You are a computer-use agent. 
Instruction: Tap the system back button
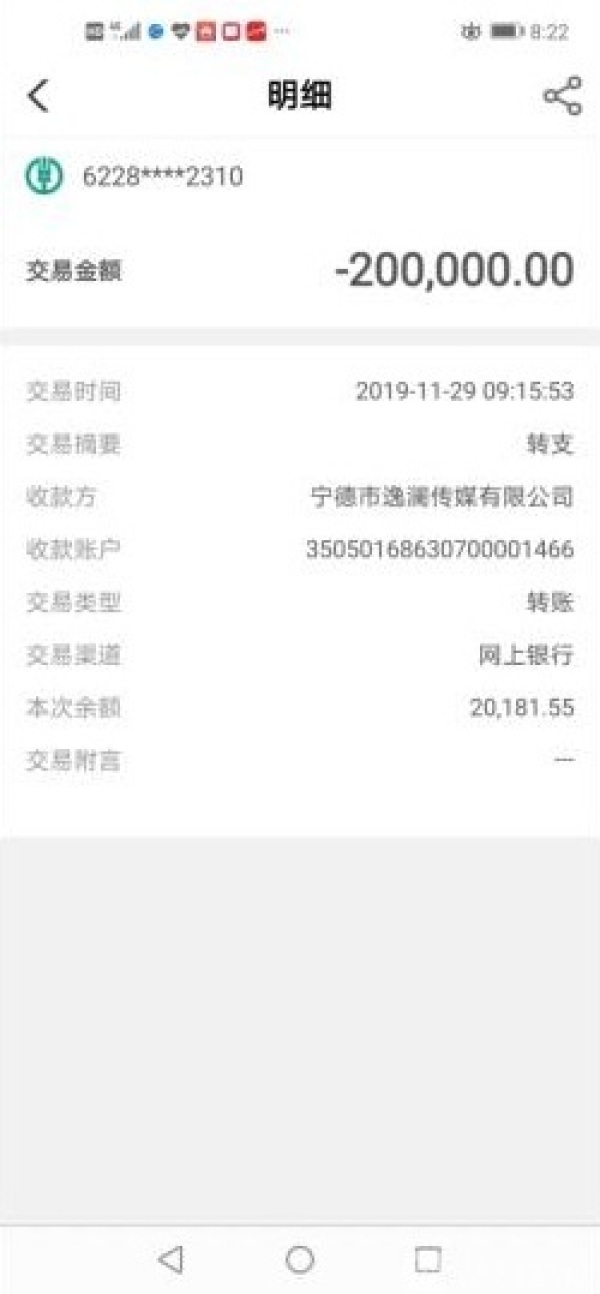pos(171,1259)
